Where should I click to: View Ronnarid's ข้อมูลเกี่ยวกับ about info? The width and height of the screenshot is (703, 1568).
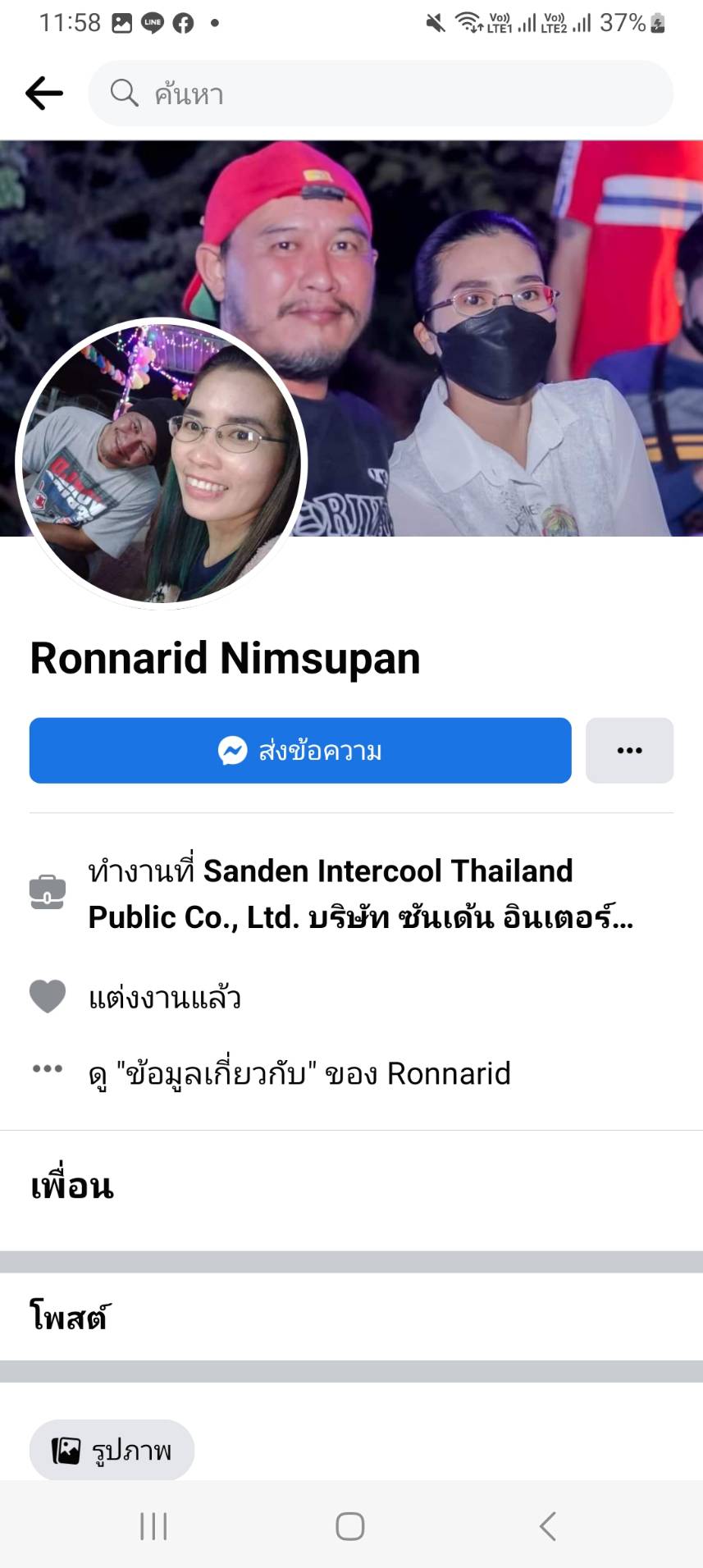[299, 1073]
